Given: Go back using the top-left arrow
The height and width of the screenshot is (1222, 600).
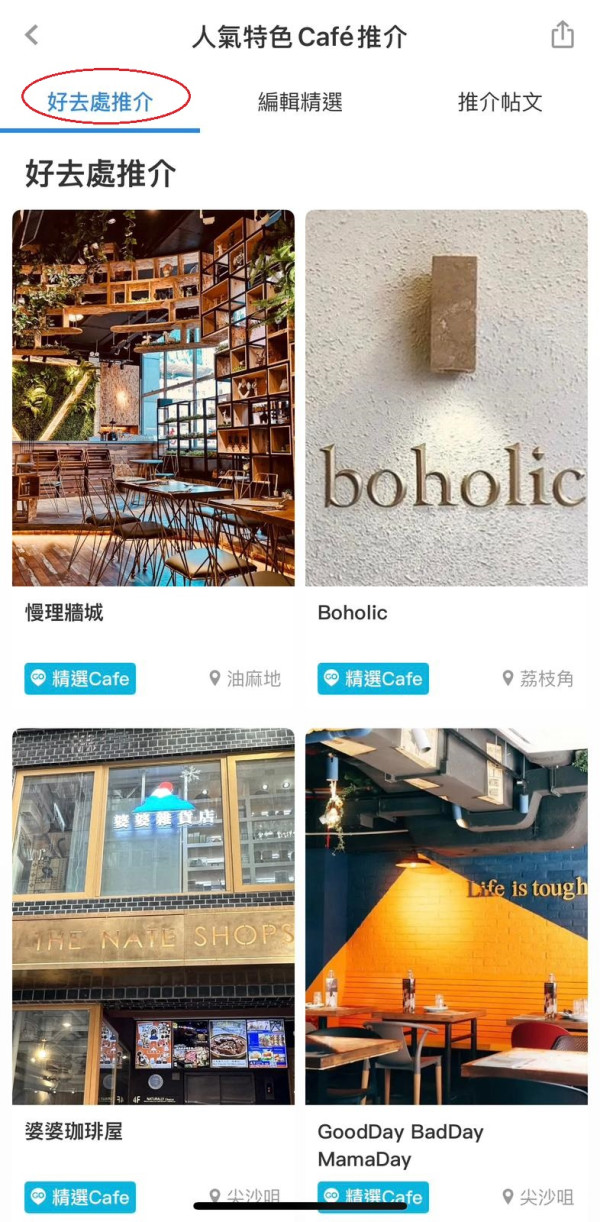Looking at the screenshot, I should coord(32,35).
